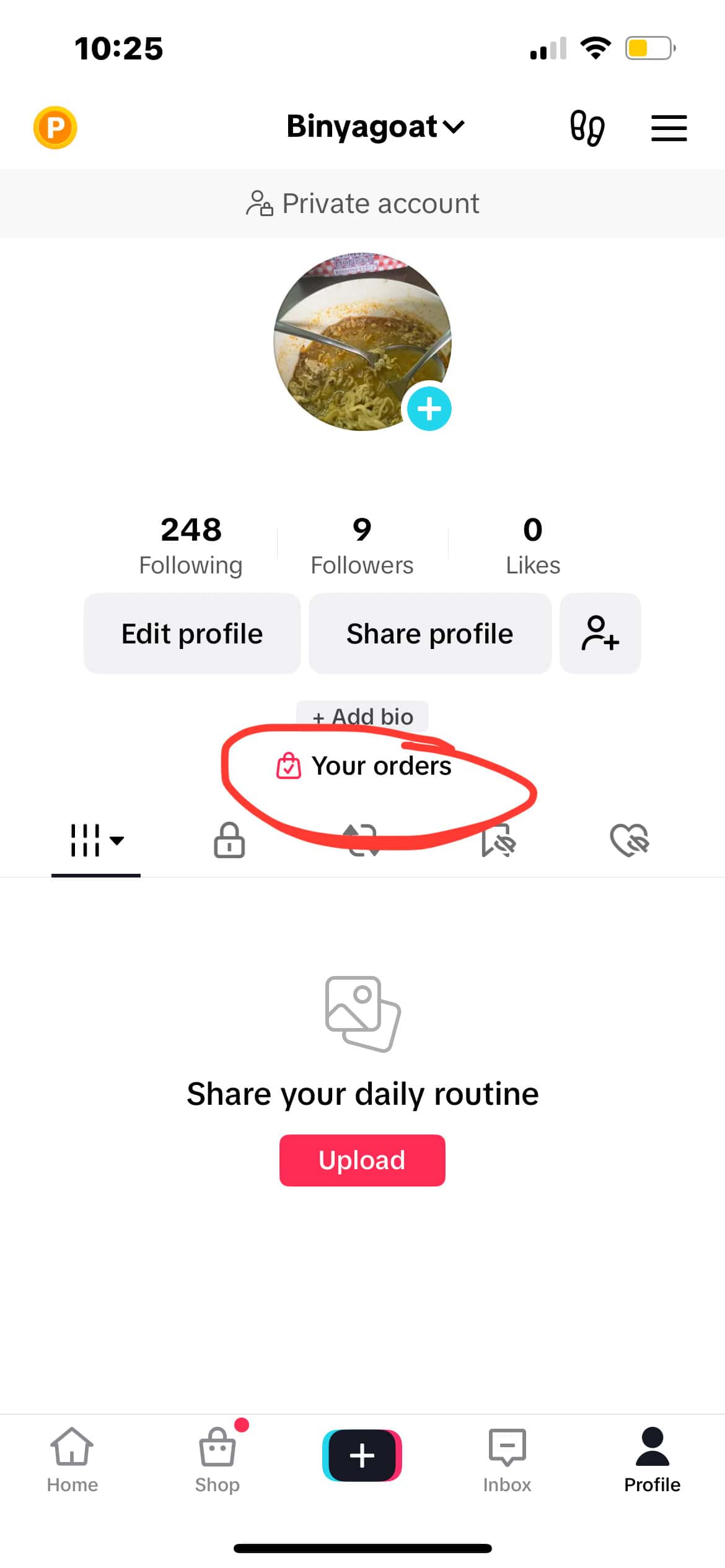Switch to the private videos lock tab

[229, 840]
